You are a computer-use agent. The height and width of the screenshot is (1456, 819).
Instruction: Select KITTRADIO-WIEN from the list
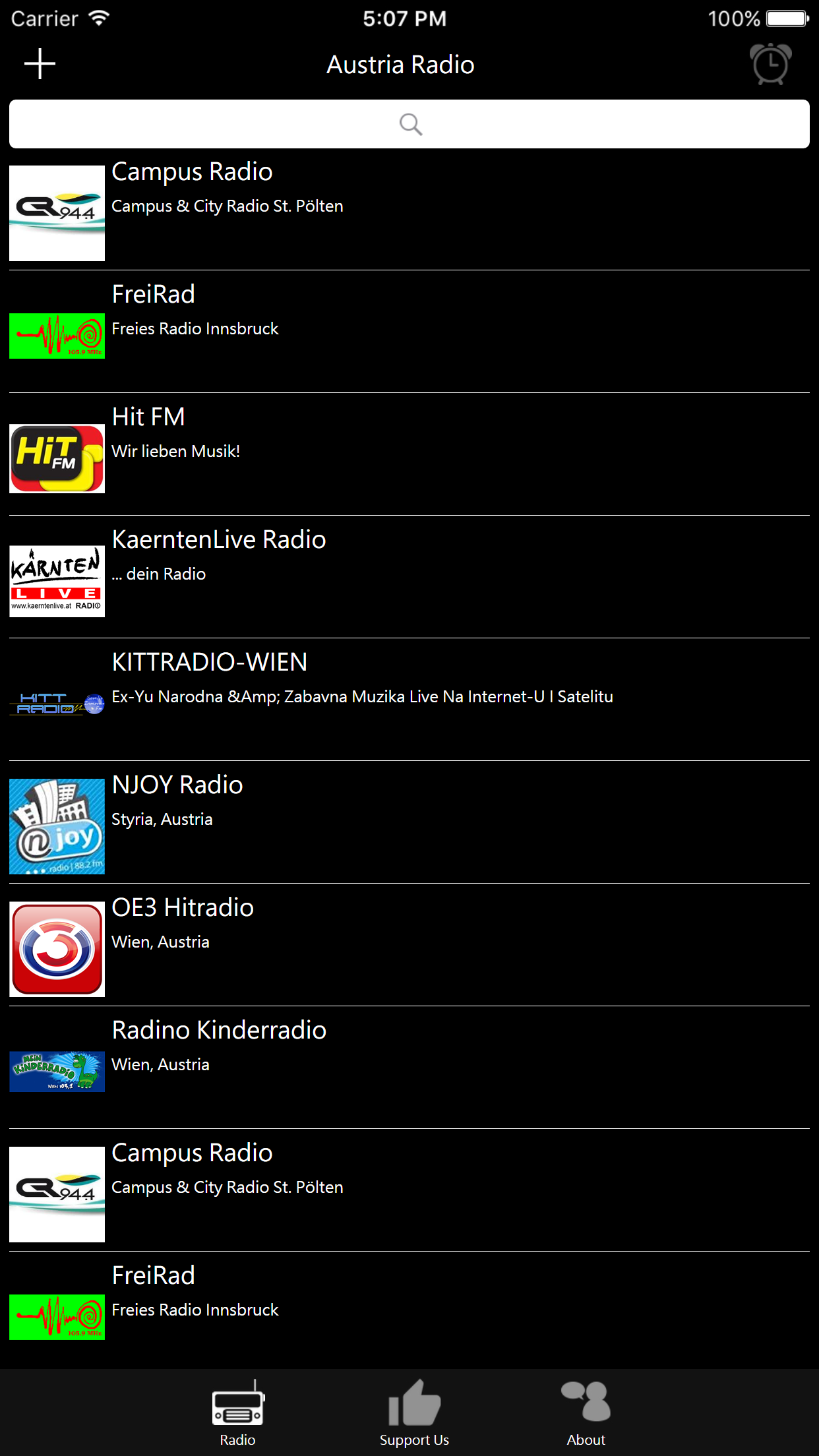pos(409,700)
